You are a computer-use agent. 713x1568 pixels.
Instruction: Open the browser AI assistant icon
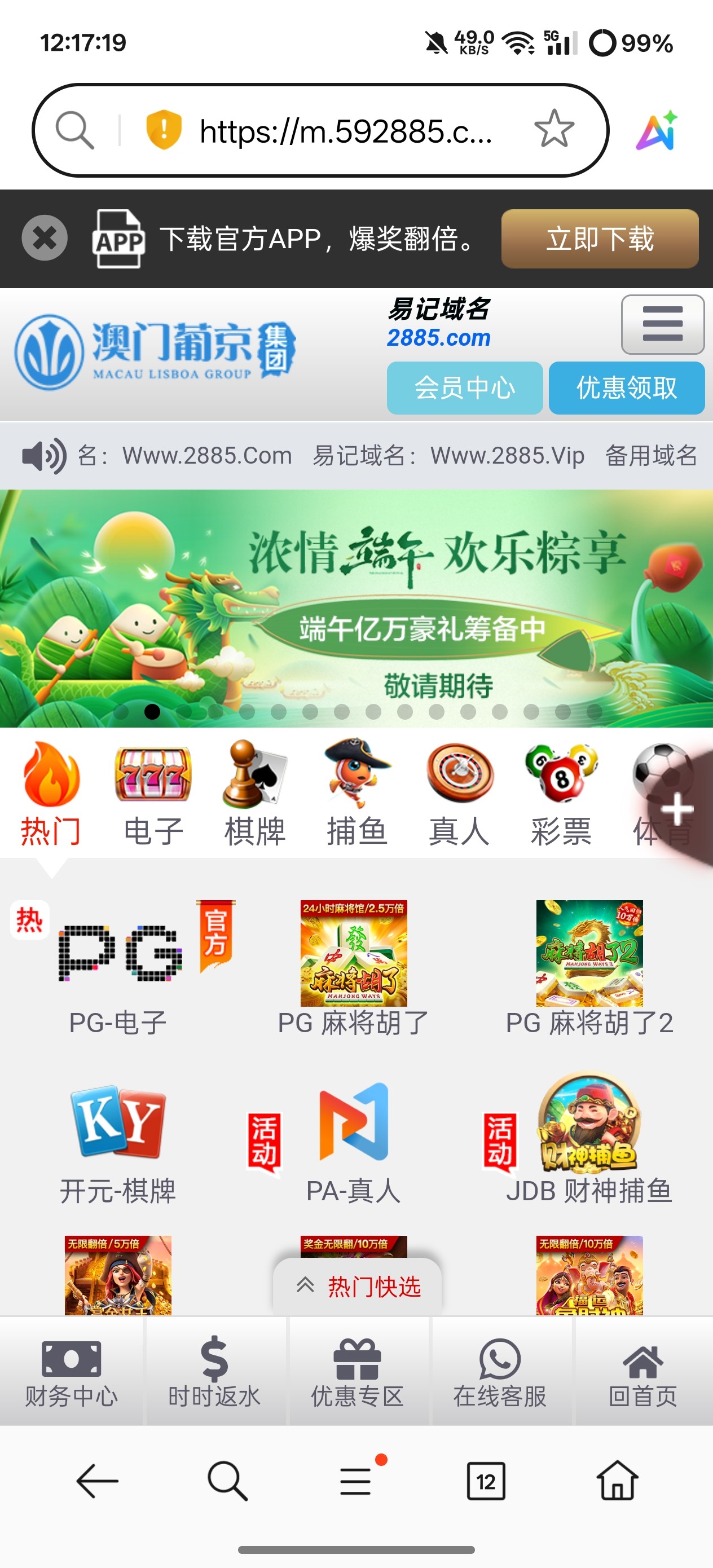pos(657,130)
